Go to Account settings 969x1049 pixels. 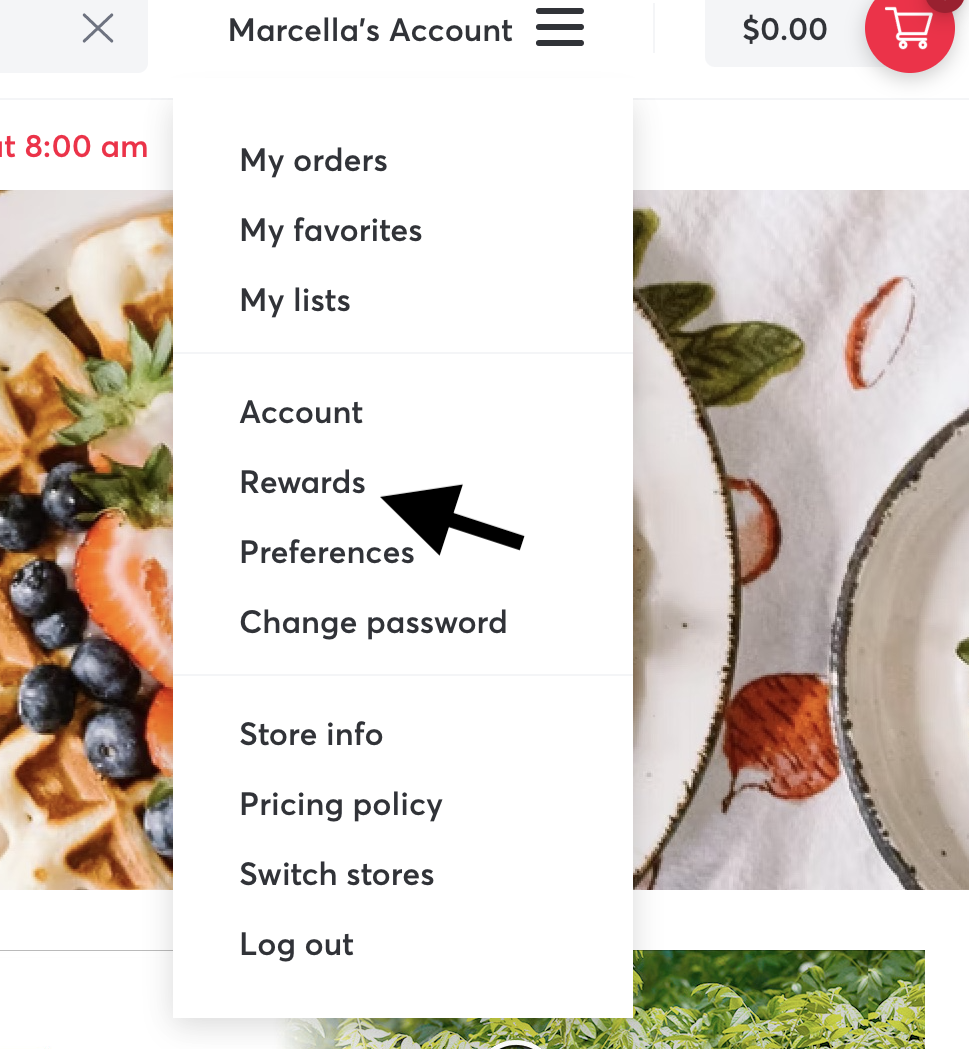301,413
